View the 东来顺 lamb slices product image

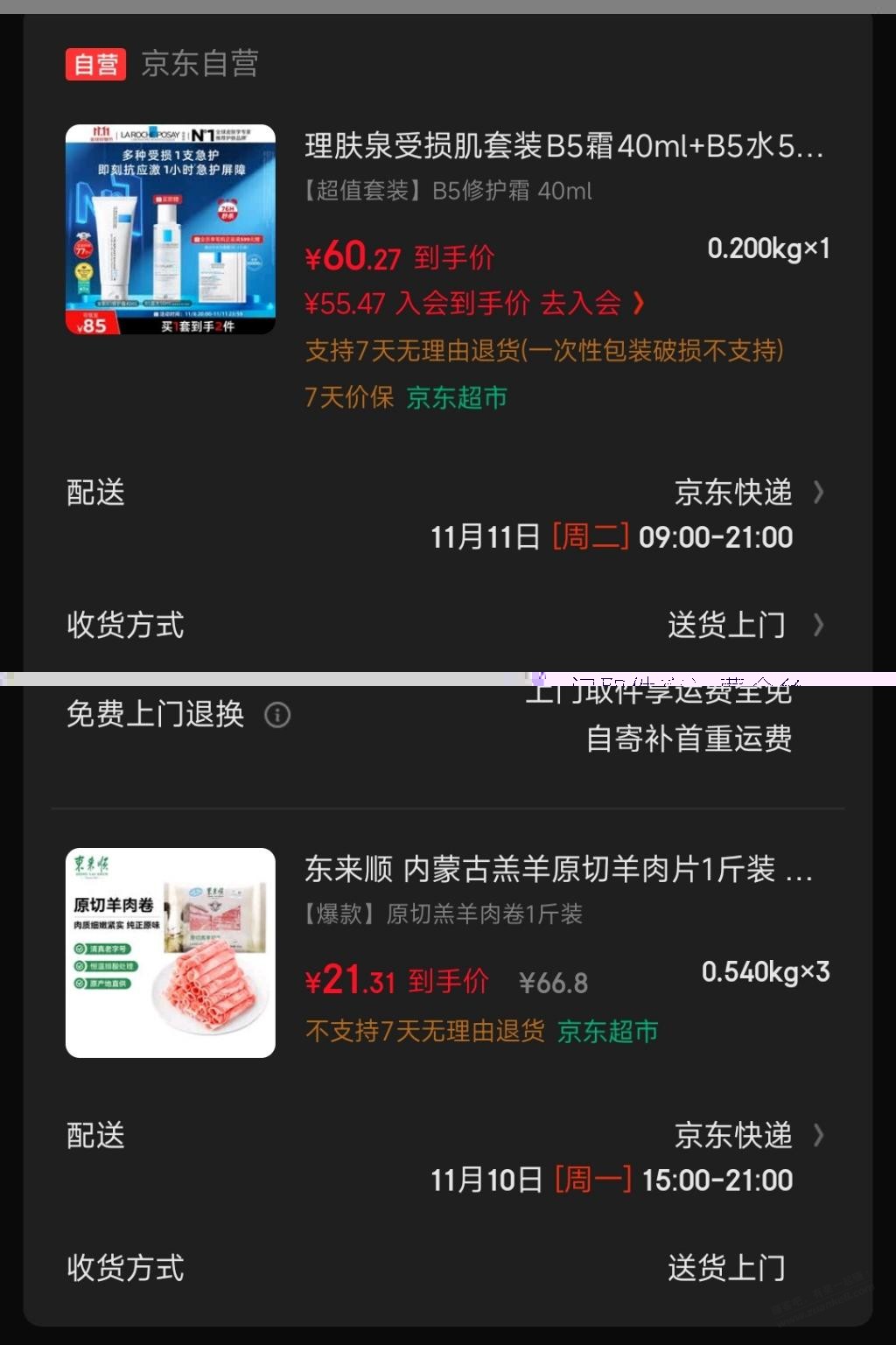coord(171,953)
